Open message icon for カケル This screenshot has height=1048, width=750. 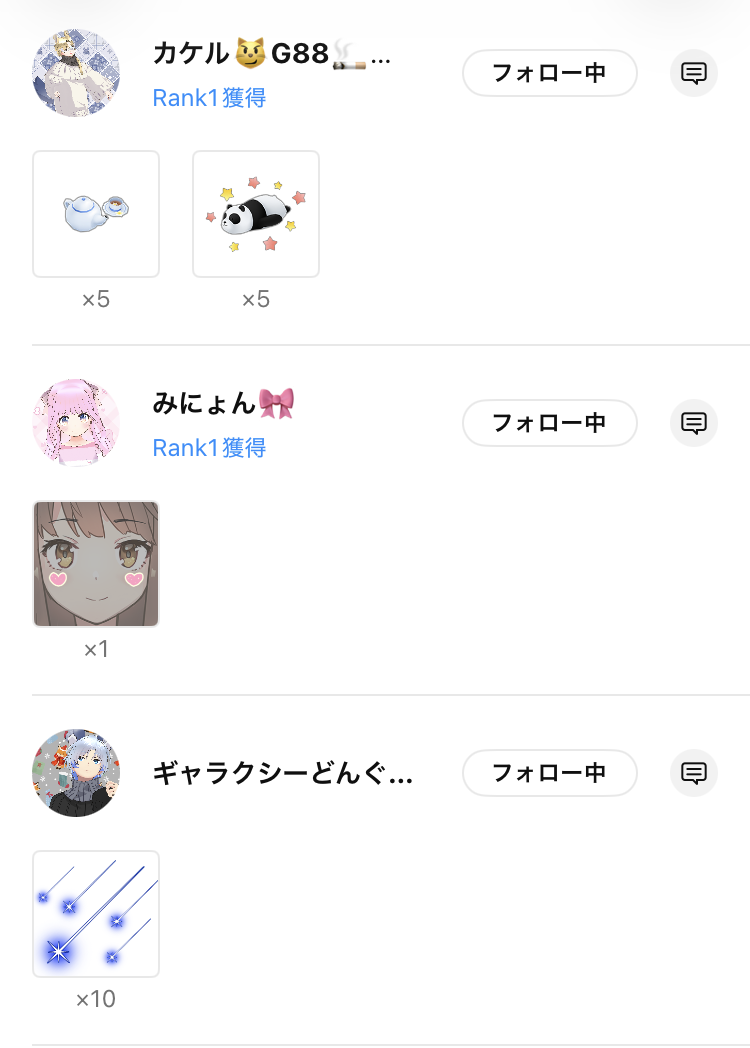[694, 73]
